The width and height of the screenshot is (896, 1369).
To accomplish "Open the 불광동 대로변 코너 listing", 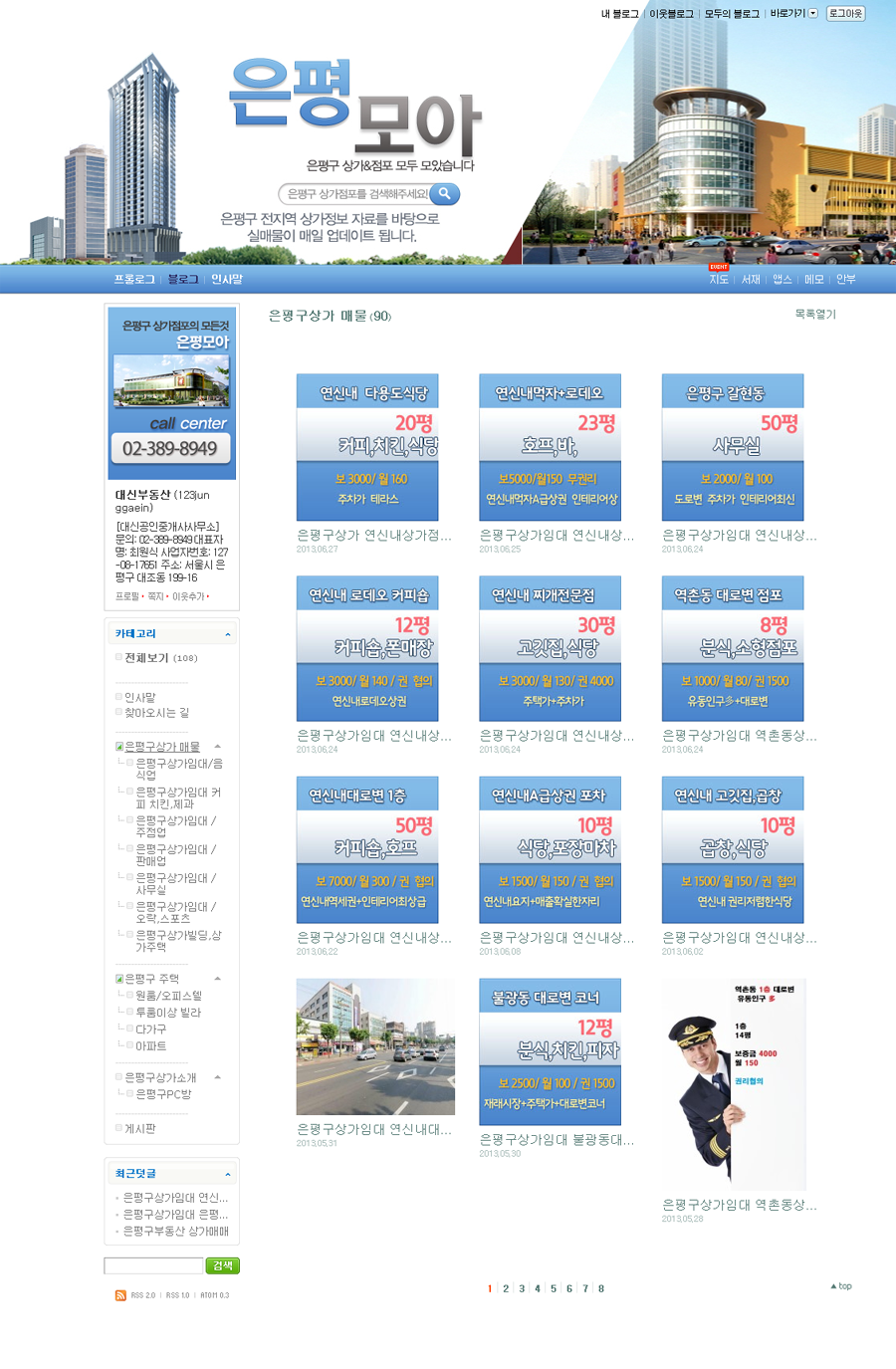I will 550,1050.
